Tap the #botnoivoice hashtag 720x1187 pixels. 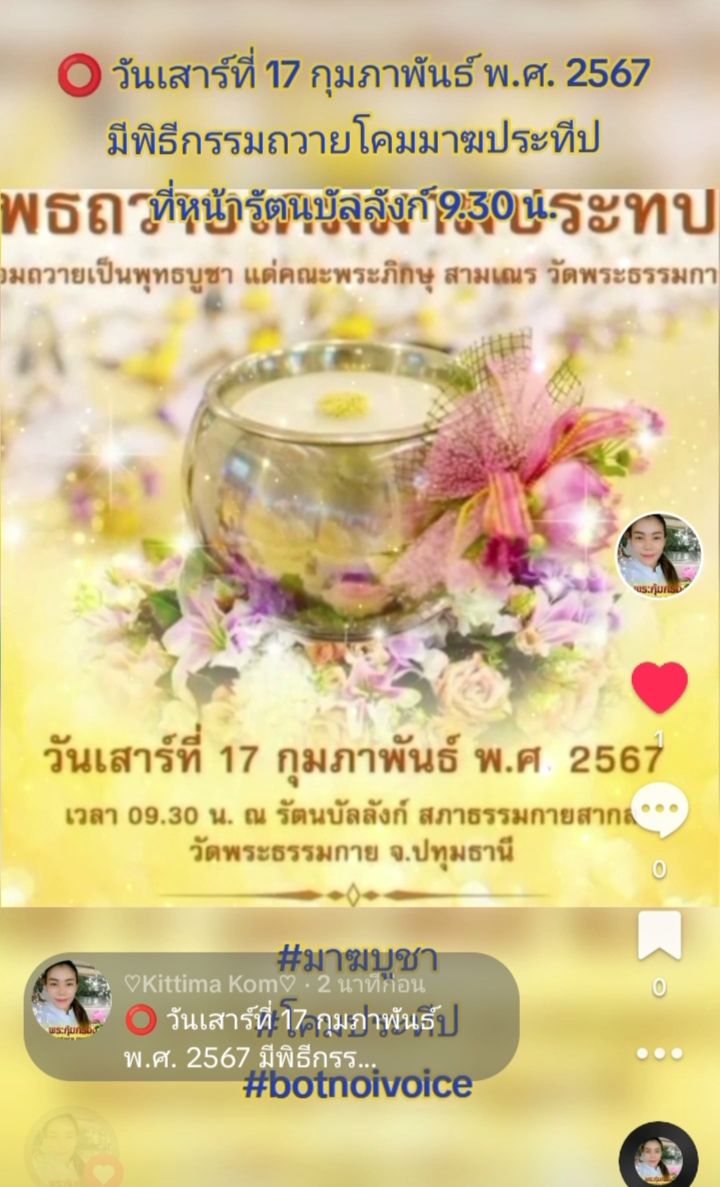(357, 1085)
